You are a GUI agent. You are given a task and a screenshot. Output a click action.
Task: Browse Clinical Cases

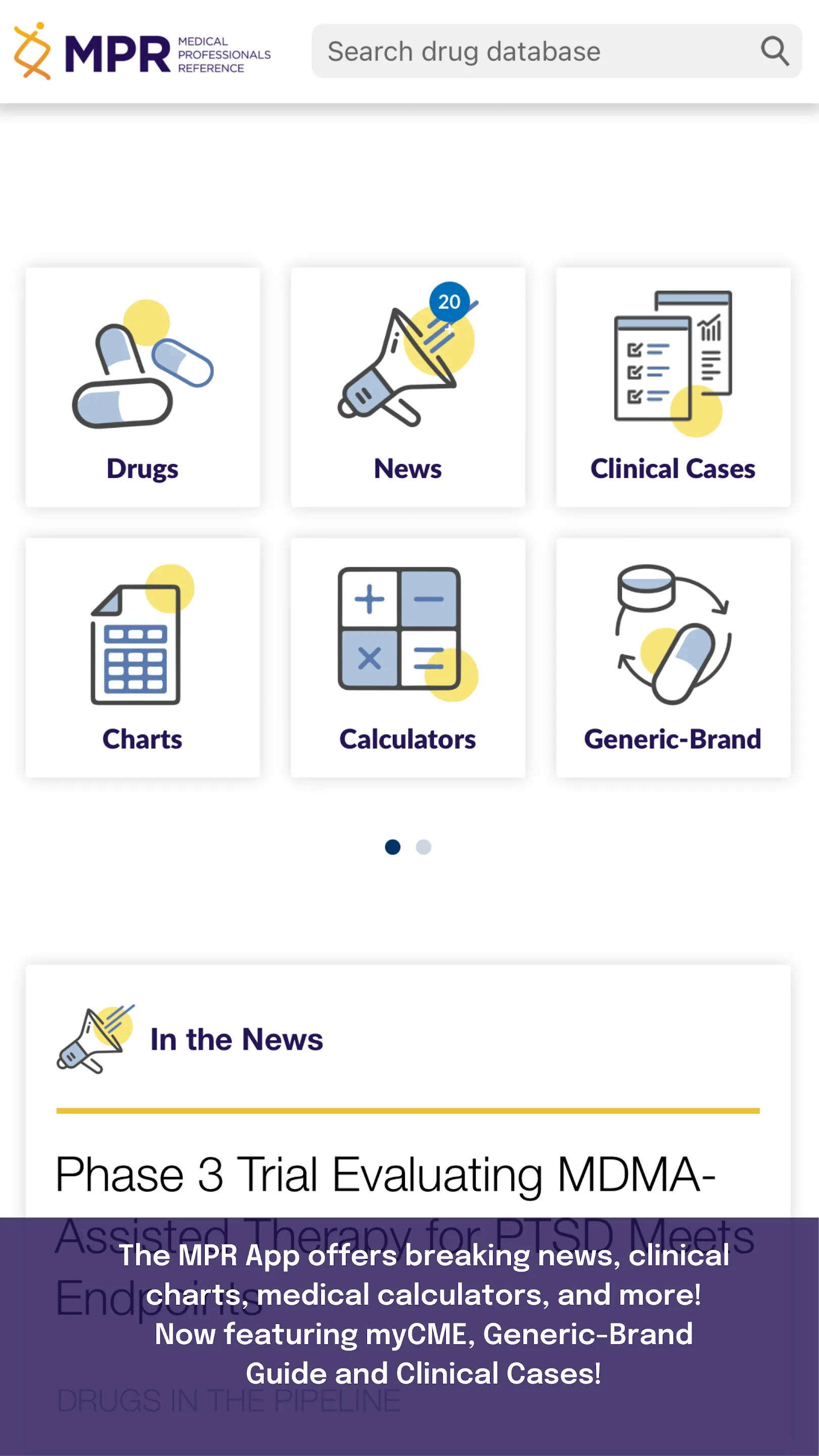(672, 387)
